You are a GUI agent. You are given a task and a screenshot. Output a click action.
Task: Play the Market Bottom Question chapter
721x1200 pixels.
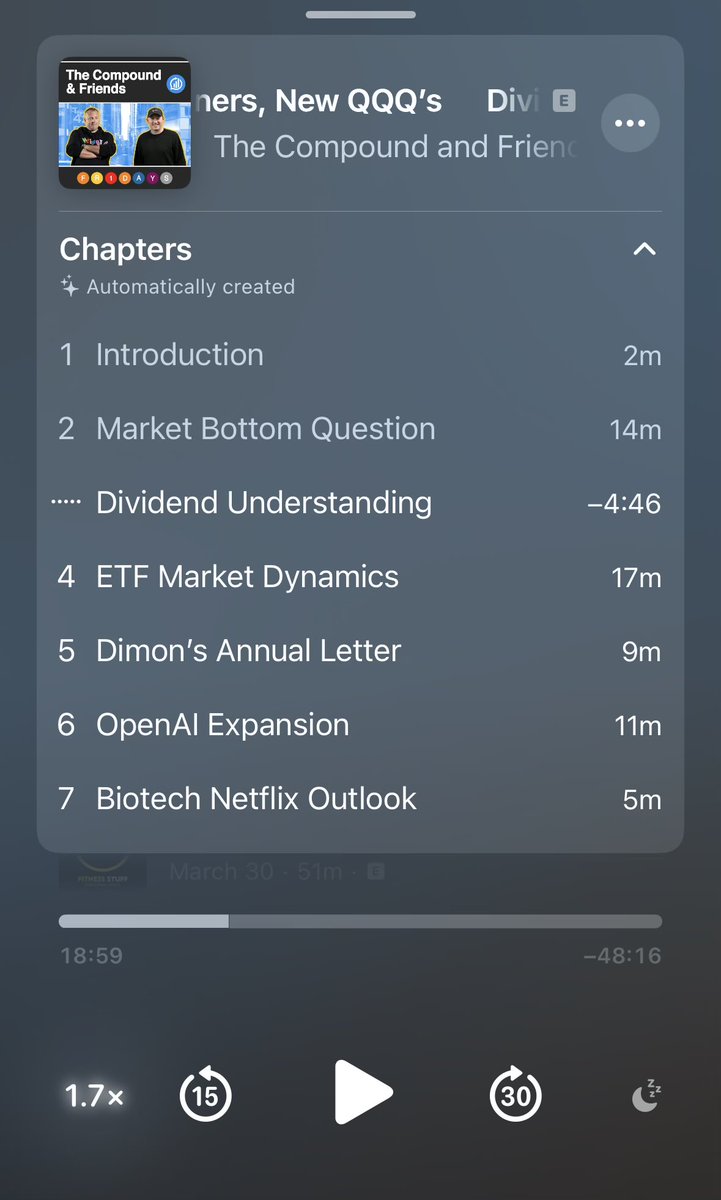tap(265, 429)
